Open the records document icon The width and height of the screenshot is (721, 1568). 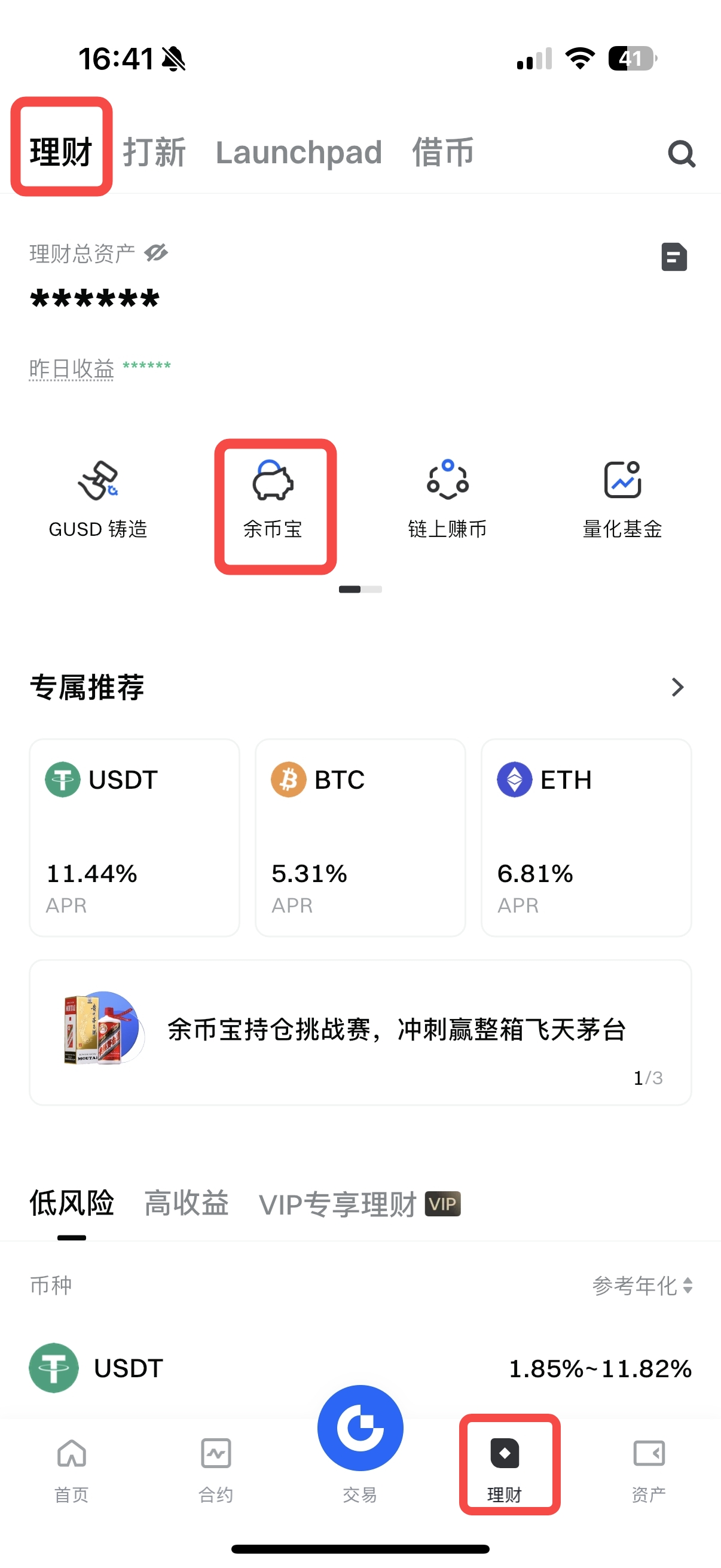coord(674,257)
